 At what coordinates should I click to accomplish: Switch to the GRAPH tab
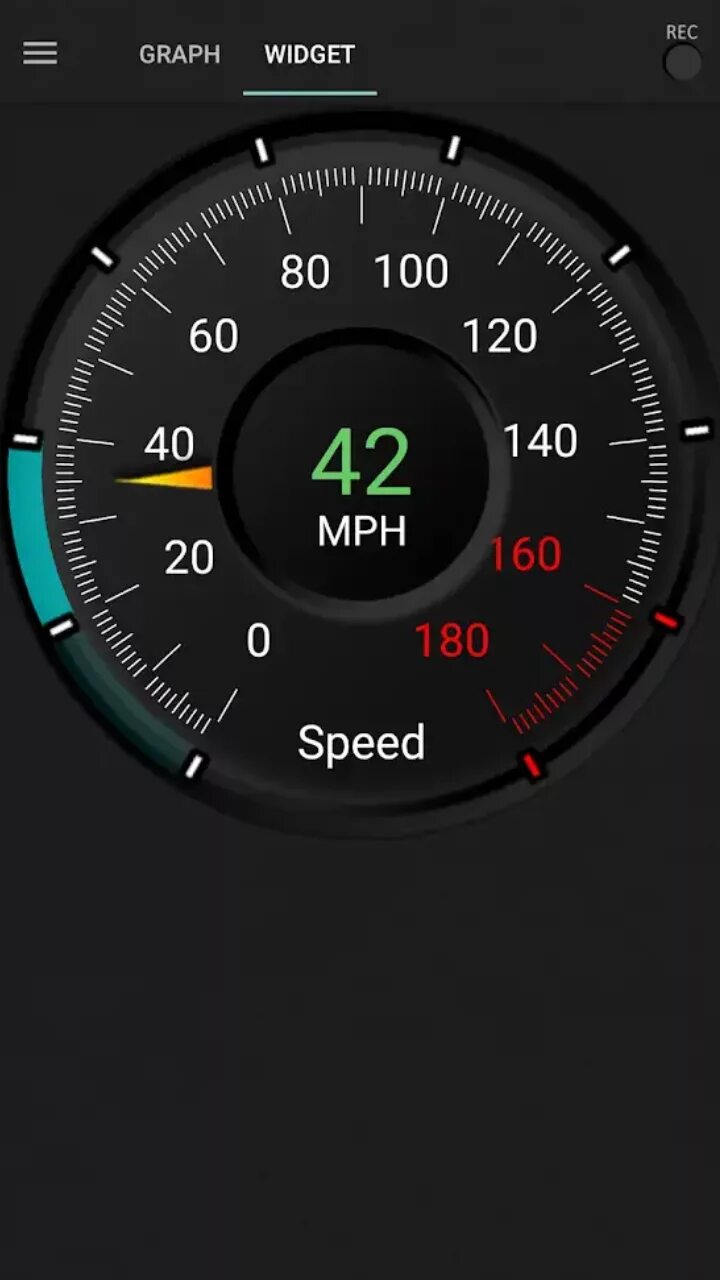click(x=179, y=55)
